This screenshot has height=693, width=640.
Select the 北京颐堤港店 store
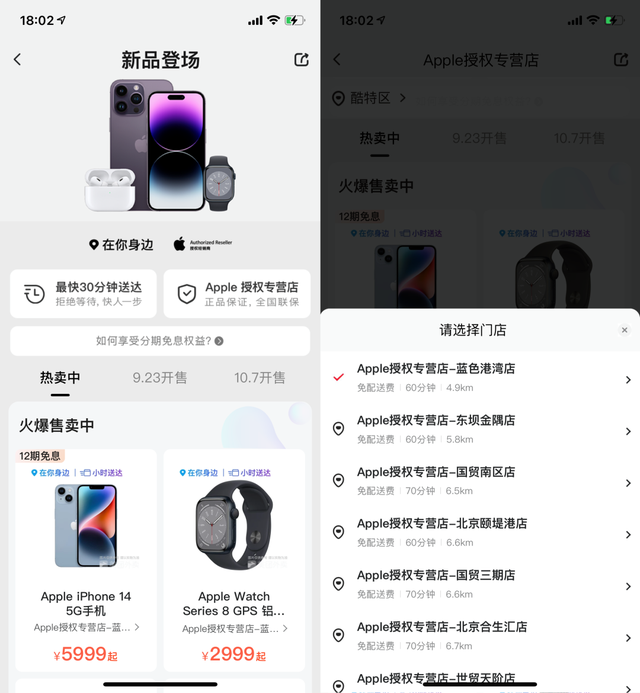point(480,533)
